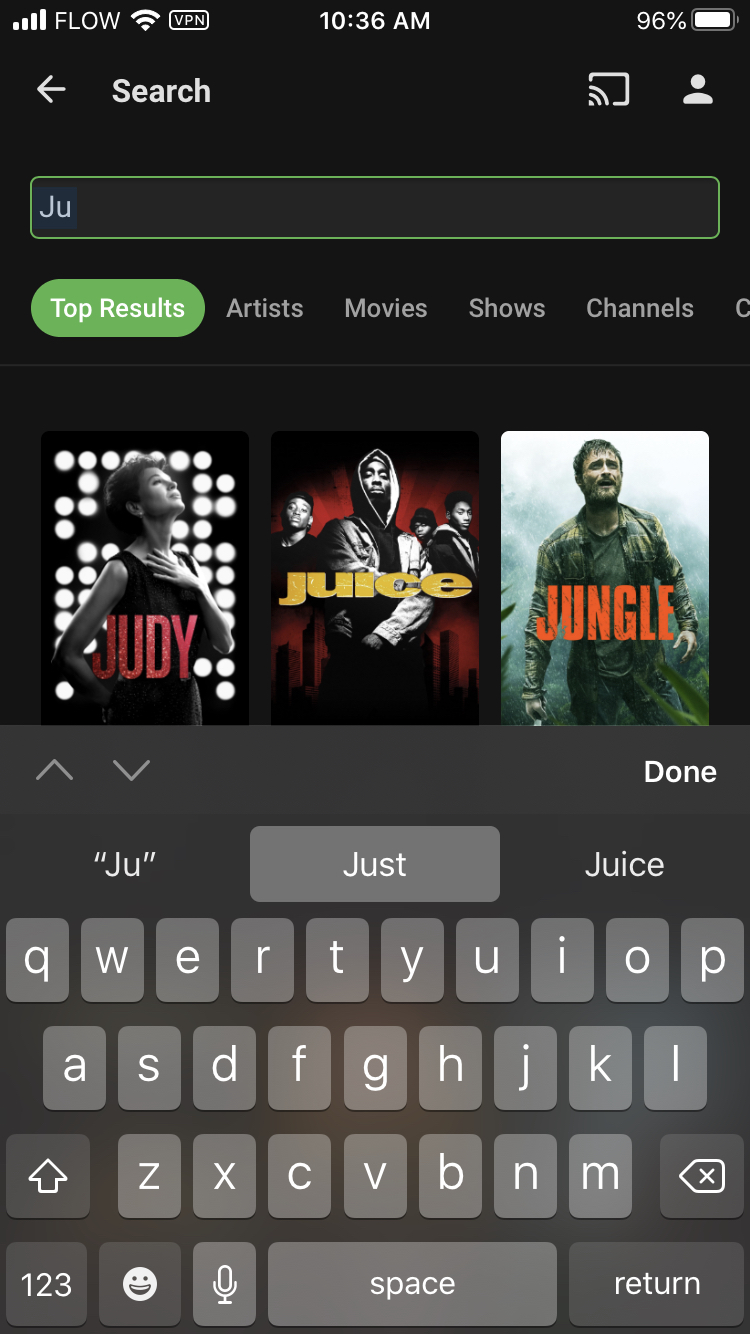The width and height of the screenshot is (750, 1334).
Task: Choose the Just keyboard suggestion
Action: pos(375,864)
